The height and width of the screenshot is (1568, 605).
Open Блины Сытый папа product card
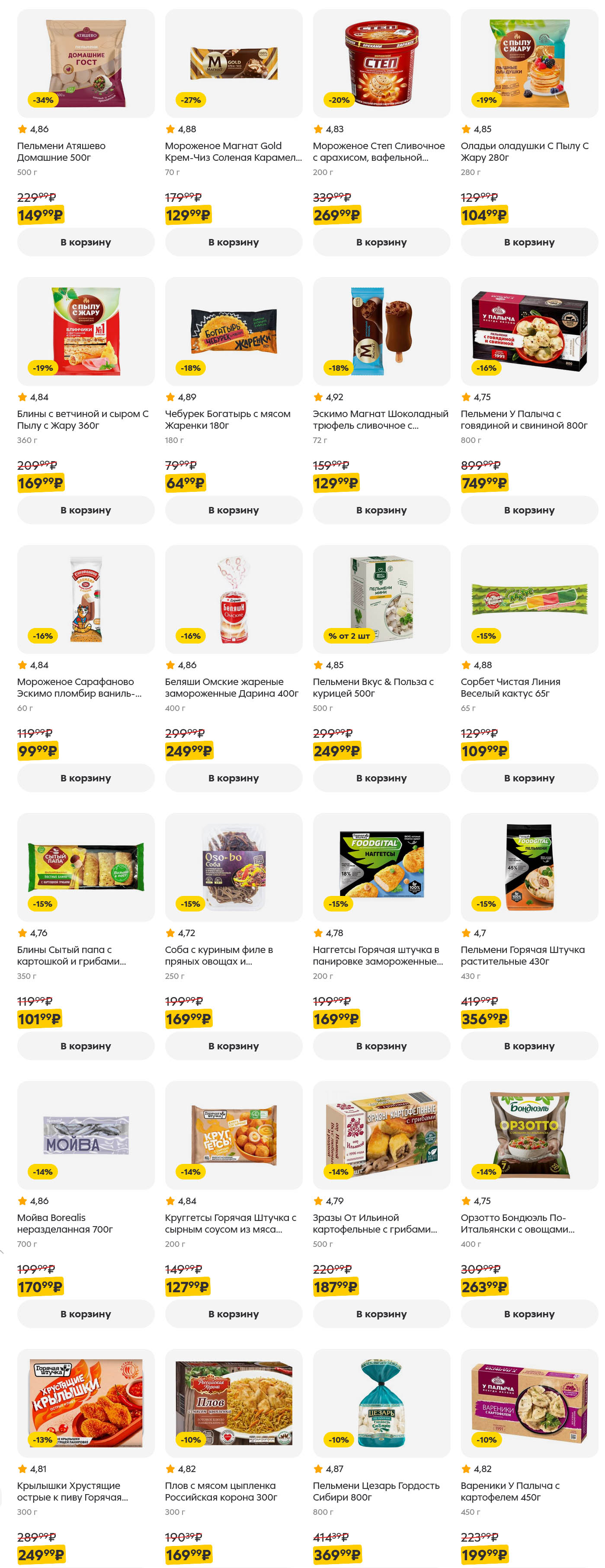pyautogui.click(x=85, y=867)
